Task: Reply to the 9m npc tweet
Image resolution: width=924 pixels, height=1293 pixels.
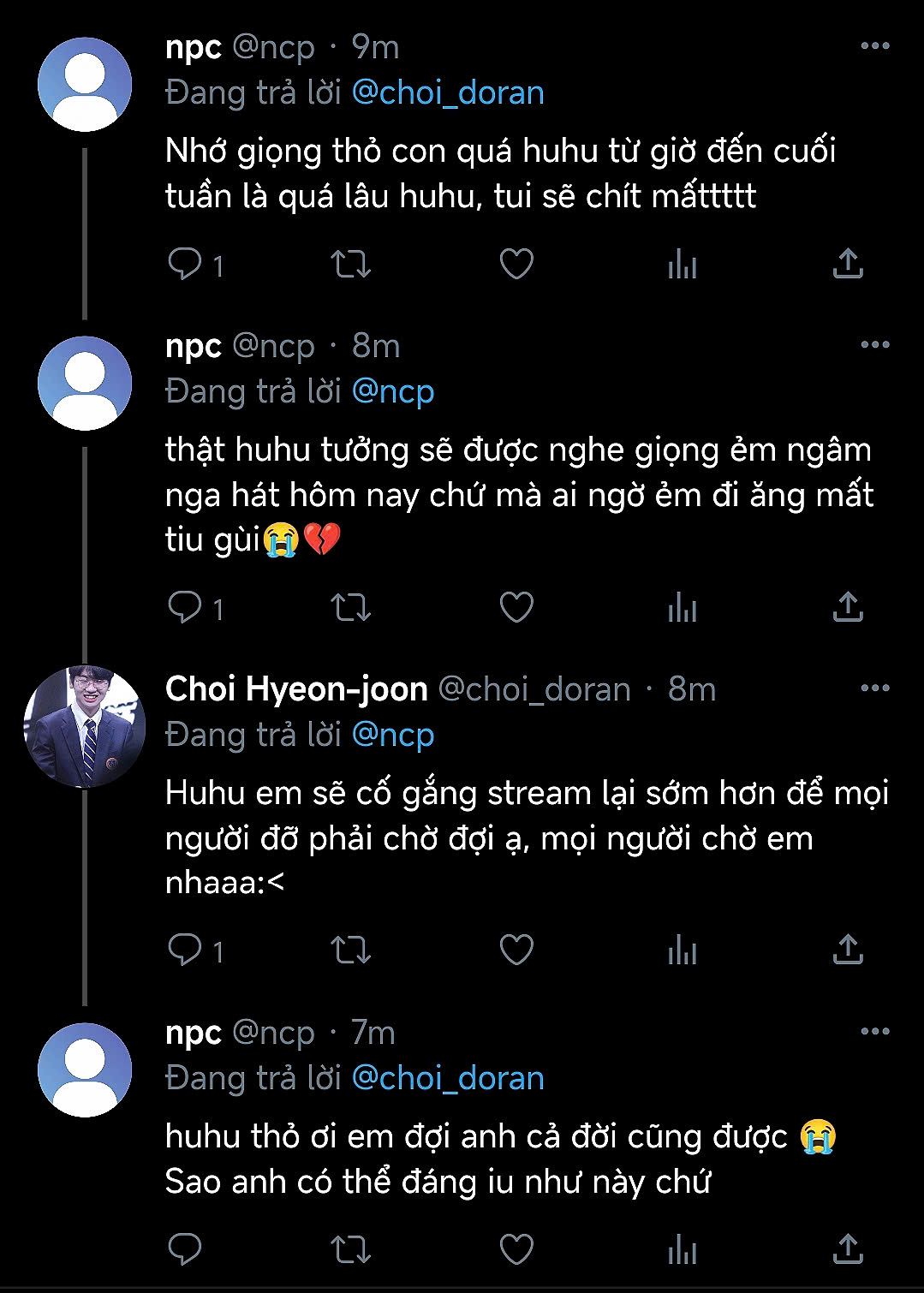Action: click(184, 265)
